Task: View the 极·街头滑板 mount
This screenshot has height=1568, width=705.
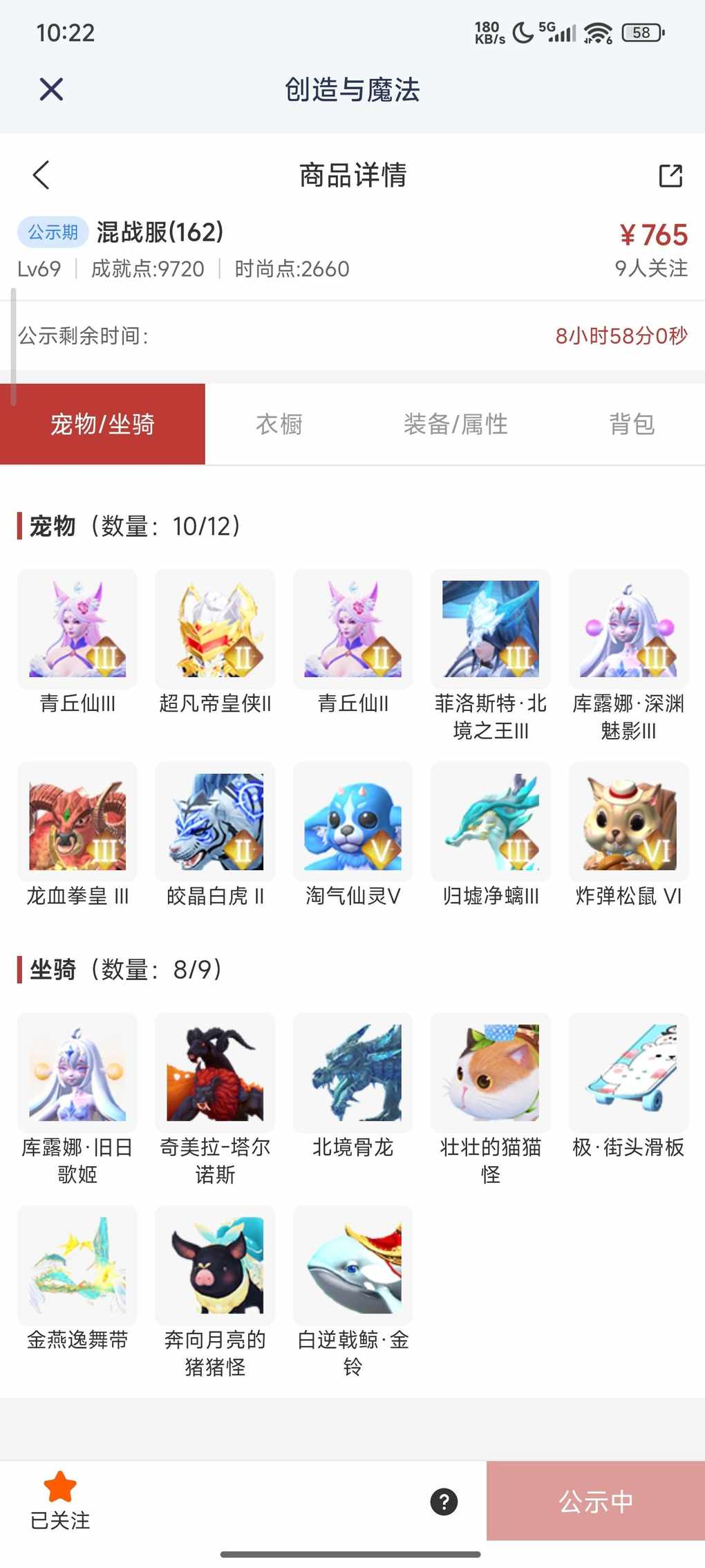Action: click(628, 1073)
